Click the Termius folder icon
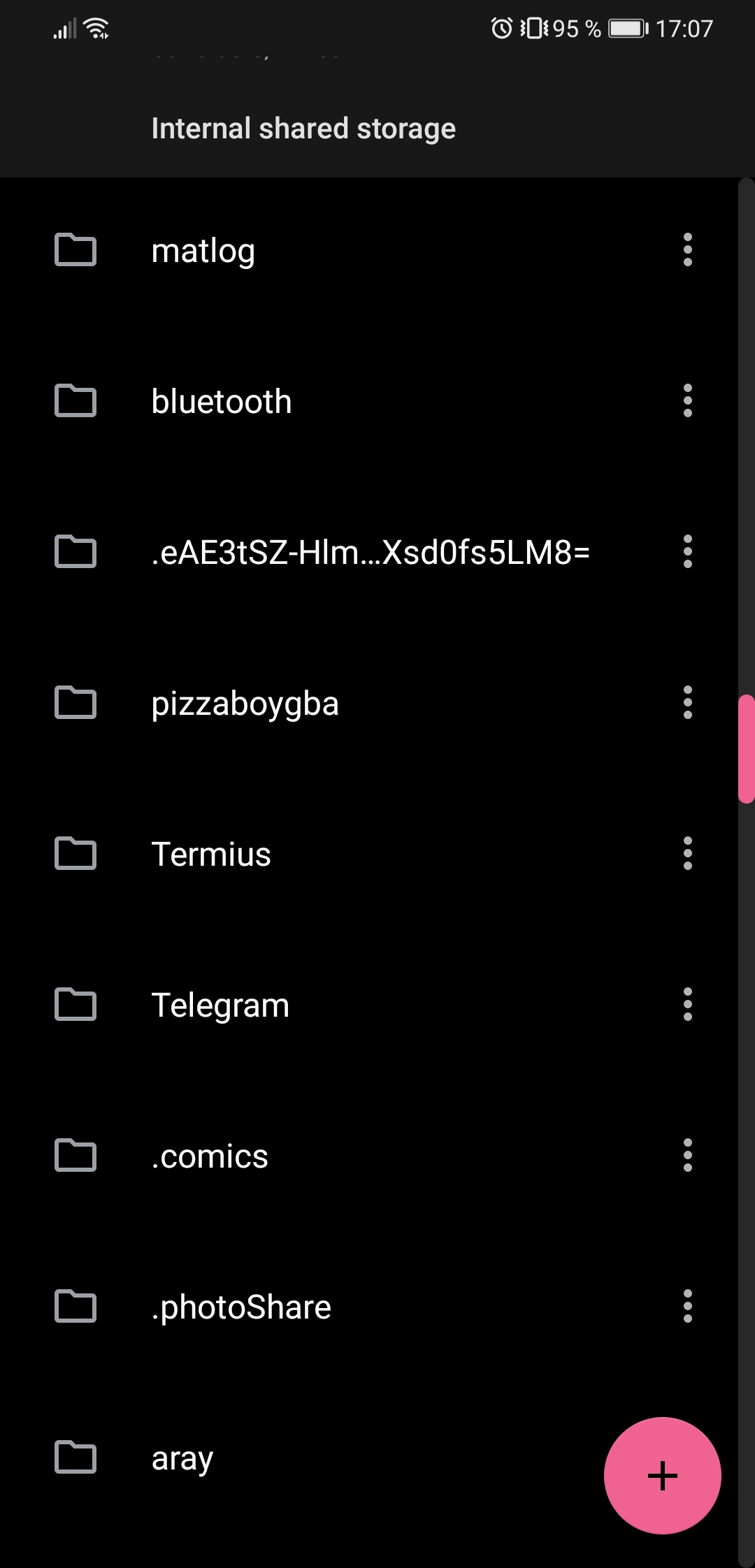This screenshot has height=1568, width=755. point(75,854)
